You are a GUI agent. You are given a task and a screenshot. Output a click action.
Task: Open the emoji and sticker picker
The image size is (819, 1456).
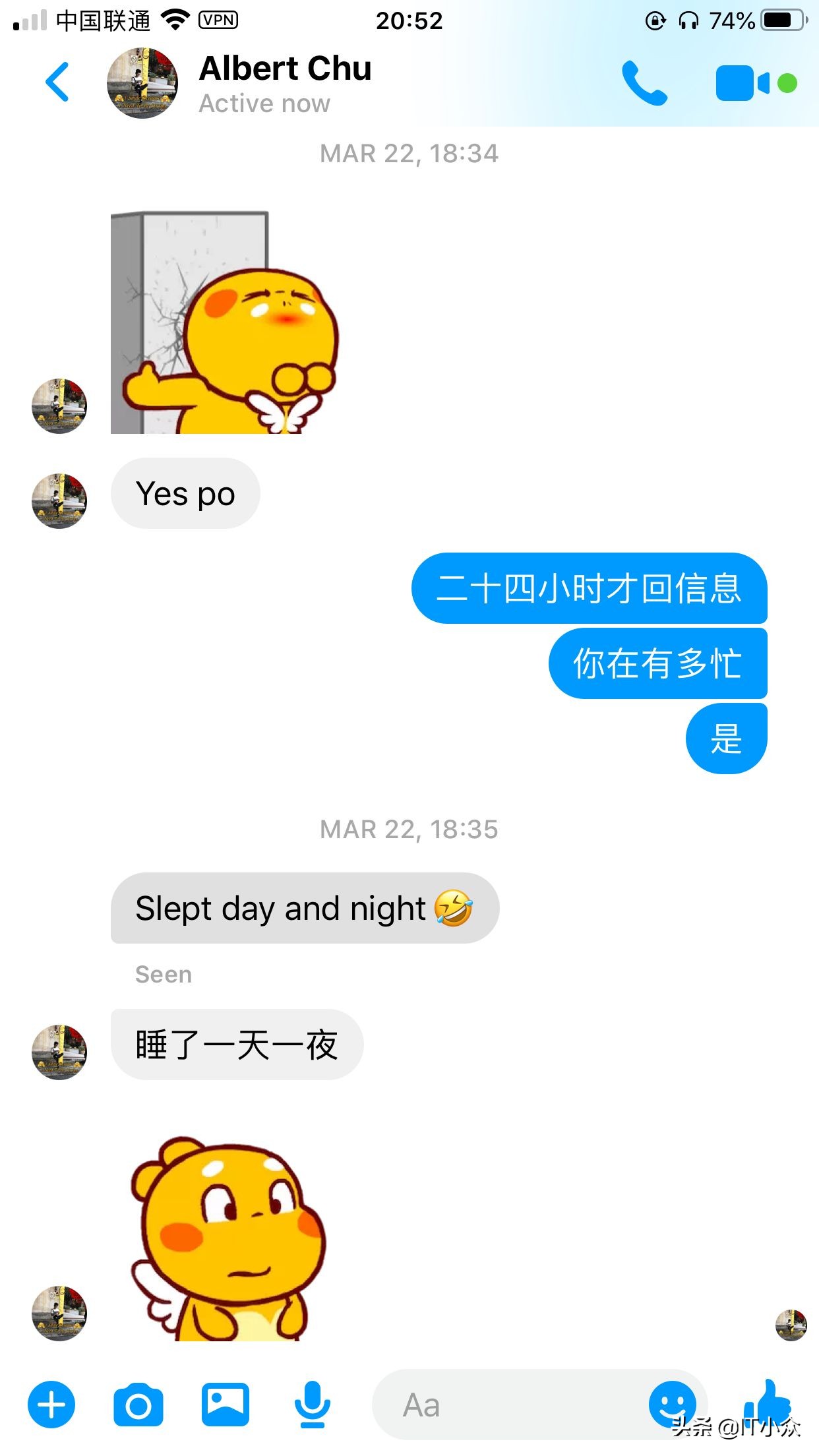click(672, 1404)
